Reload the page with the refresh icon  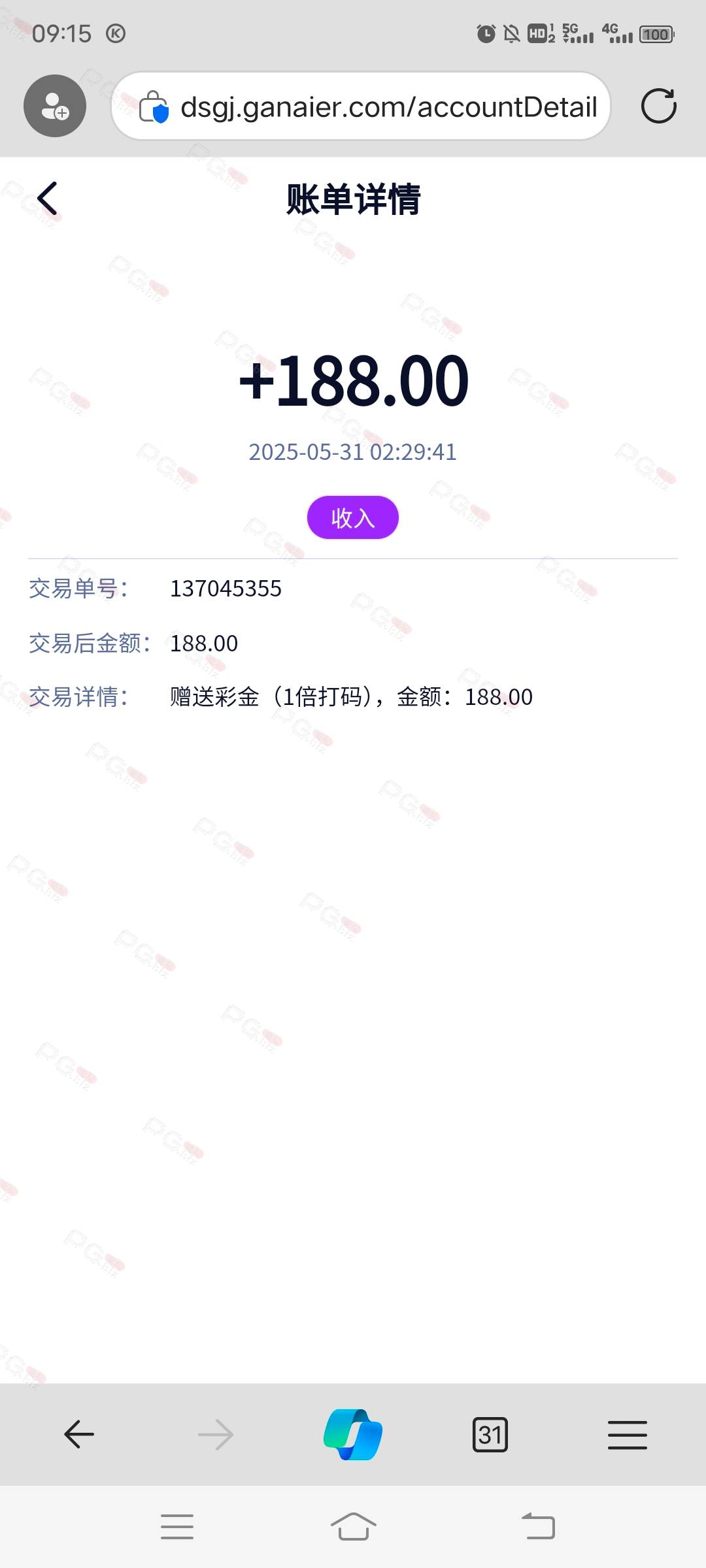[x=658, y=106]
